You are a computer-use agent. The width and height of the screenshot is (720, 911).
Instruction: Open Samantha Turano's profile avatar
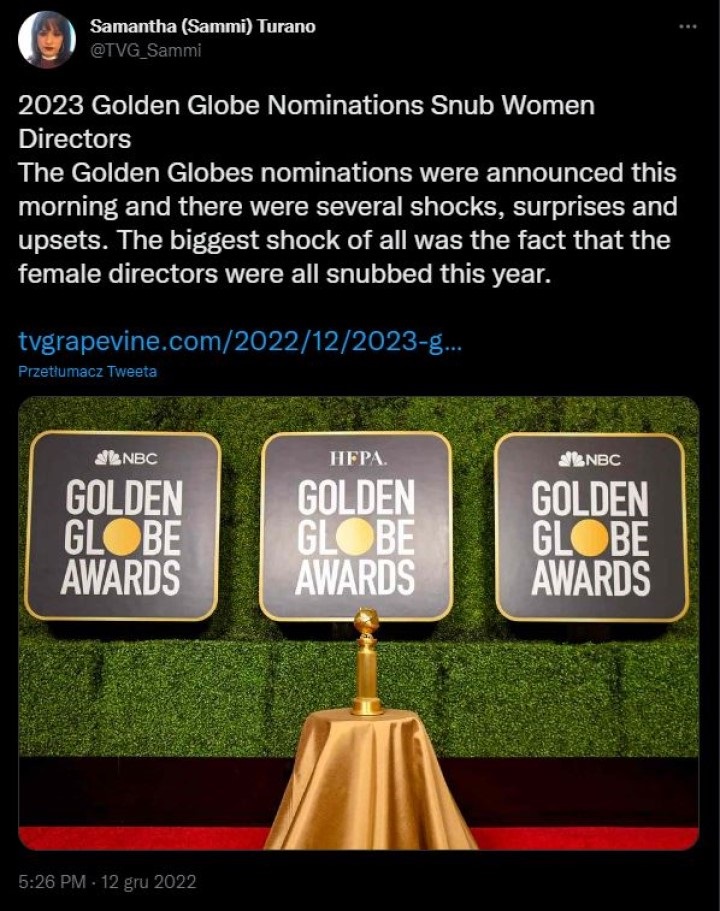click(46, 39)
